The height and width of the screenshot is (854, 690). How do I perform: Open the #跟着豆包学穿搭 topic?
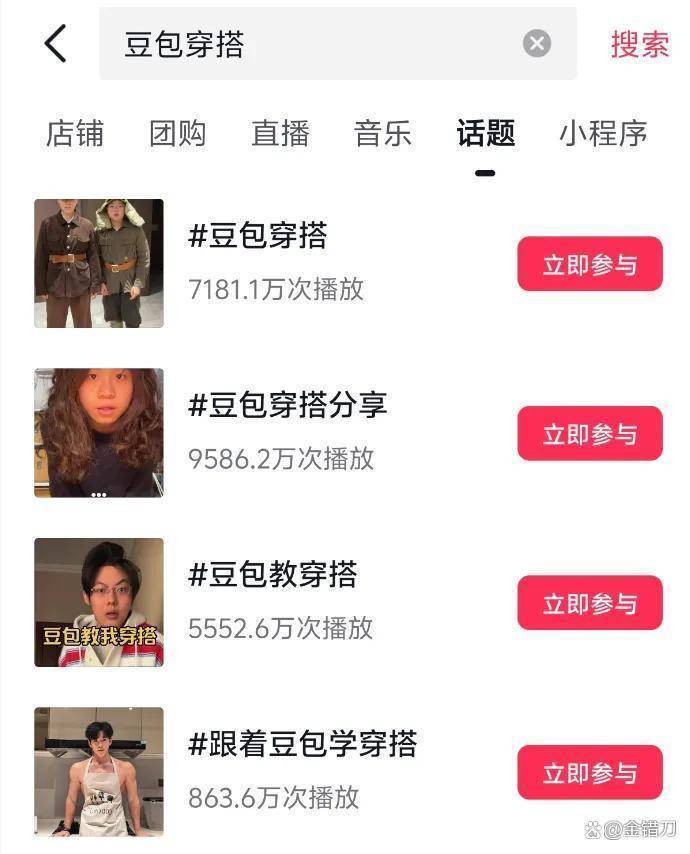pyautogui.click(x=303, y=744)
